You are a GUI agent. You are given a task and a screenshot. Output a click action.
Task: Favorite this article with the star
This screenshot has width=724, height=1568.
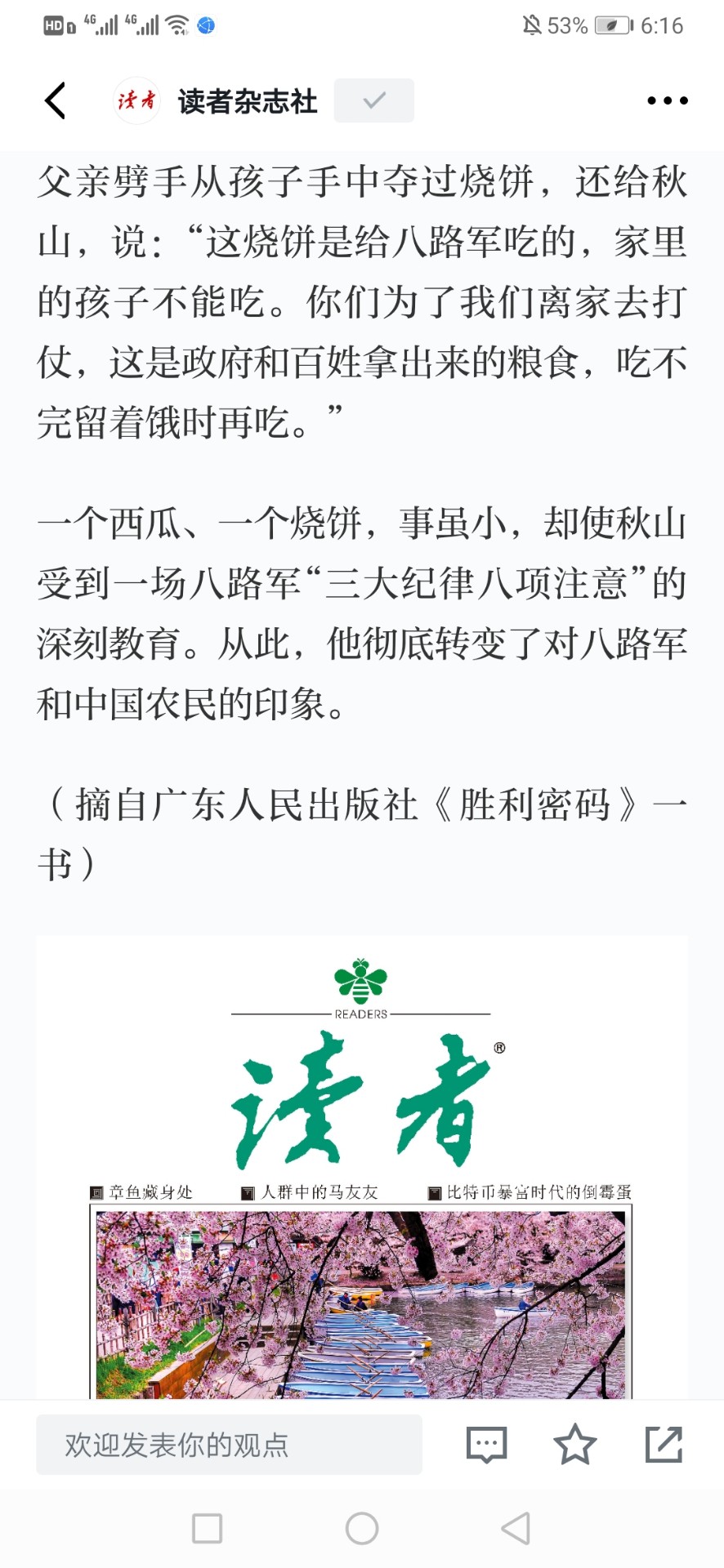tap(574, 1445)
